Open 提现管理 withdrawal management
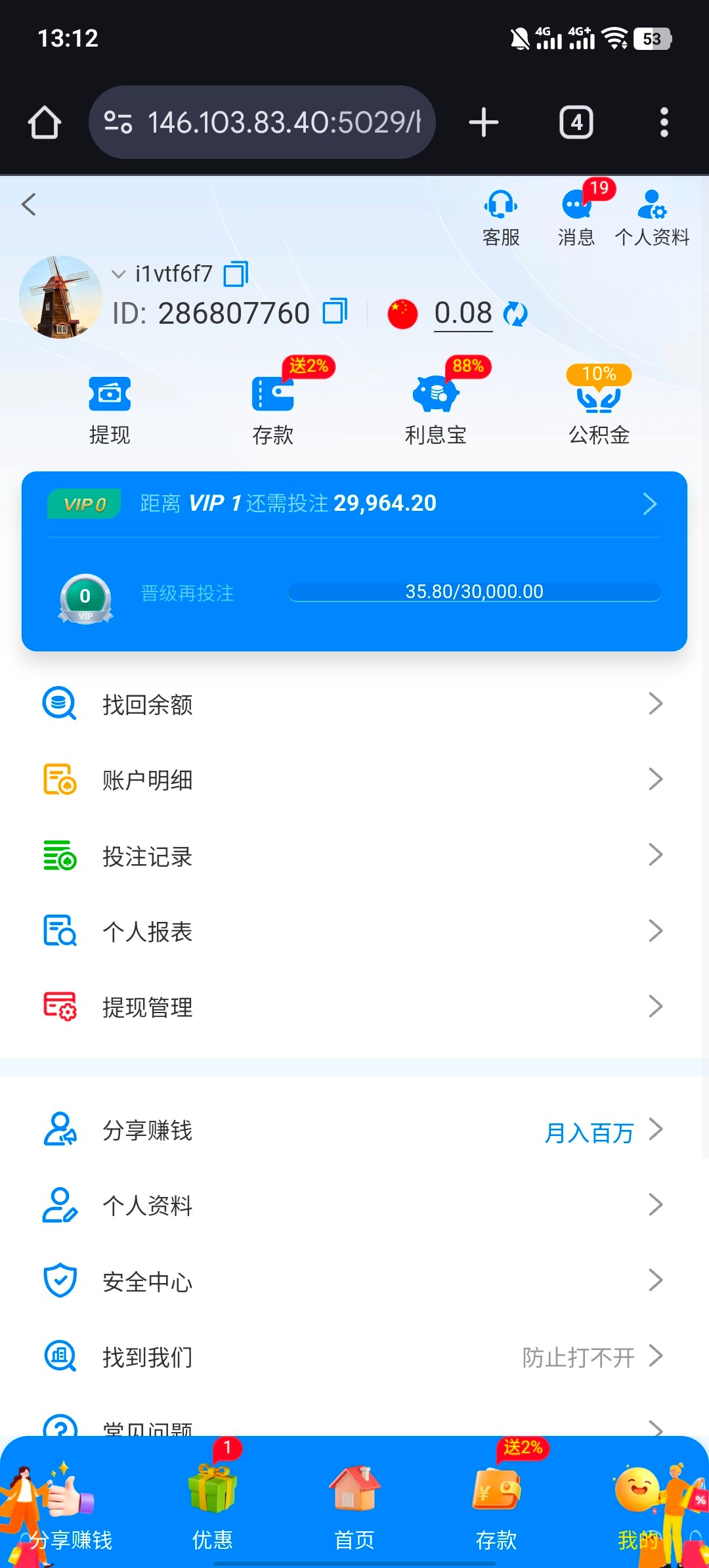 (x=354, y=1007)
